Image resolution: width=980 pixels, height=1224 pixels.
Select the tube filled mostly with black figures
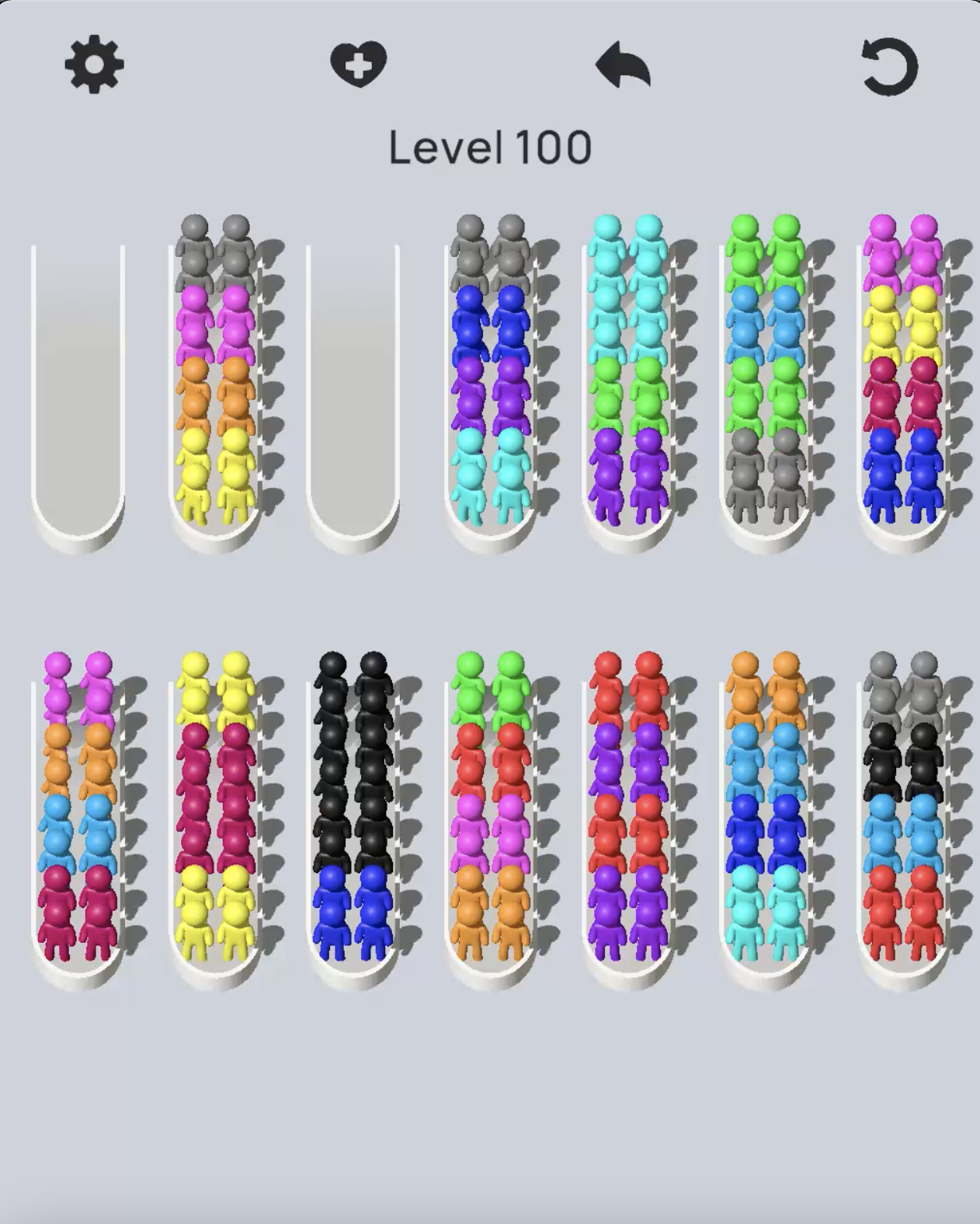pos(353,815)
